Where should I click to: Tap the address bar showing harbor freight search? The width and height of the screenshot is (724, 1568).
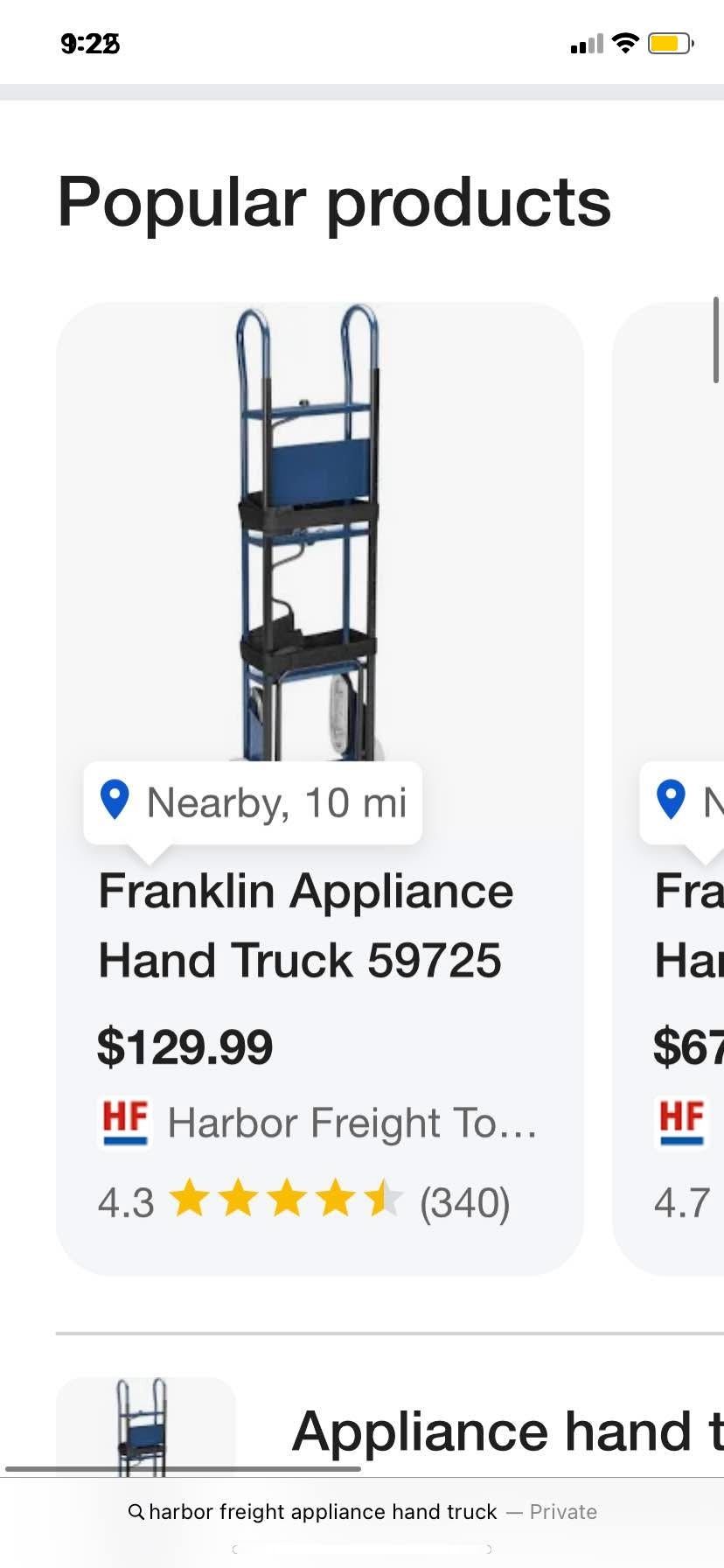point(362,1512)
